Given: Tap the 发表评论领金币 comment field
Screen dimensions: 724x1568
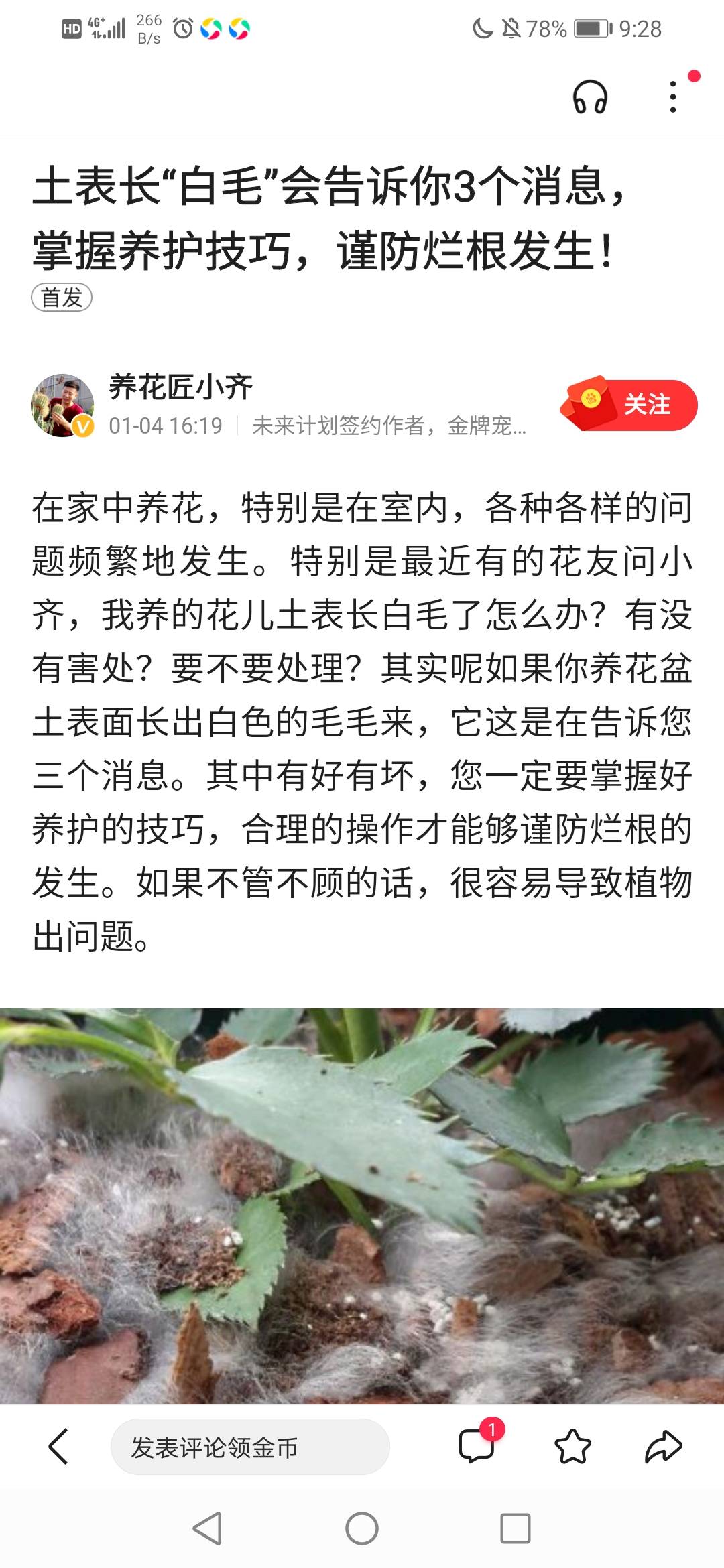Looking at the screenshot, I should (x=249, y=1447).
